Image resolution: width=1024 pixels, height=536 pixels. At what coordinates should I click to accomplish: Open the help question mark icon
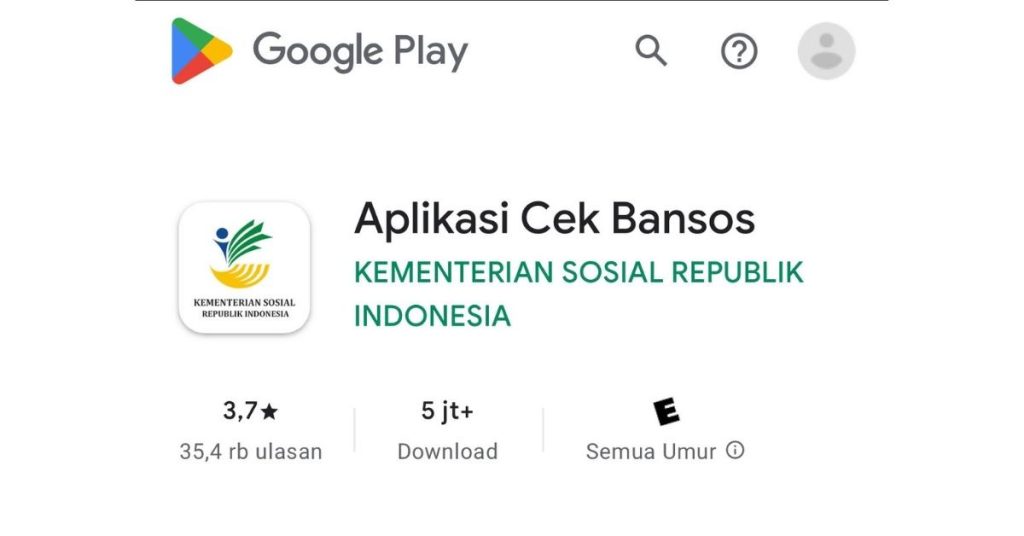(x=739, y=51)
